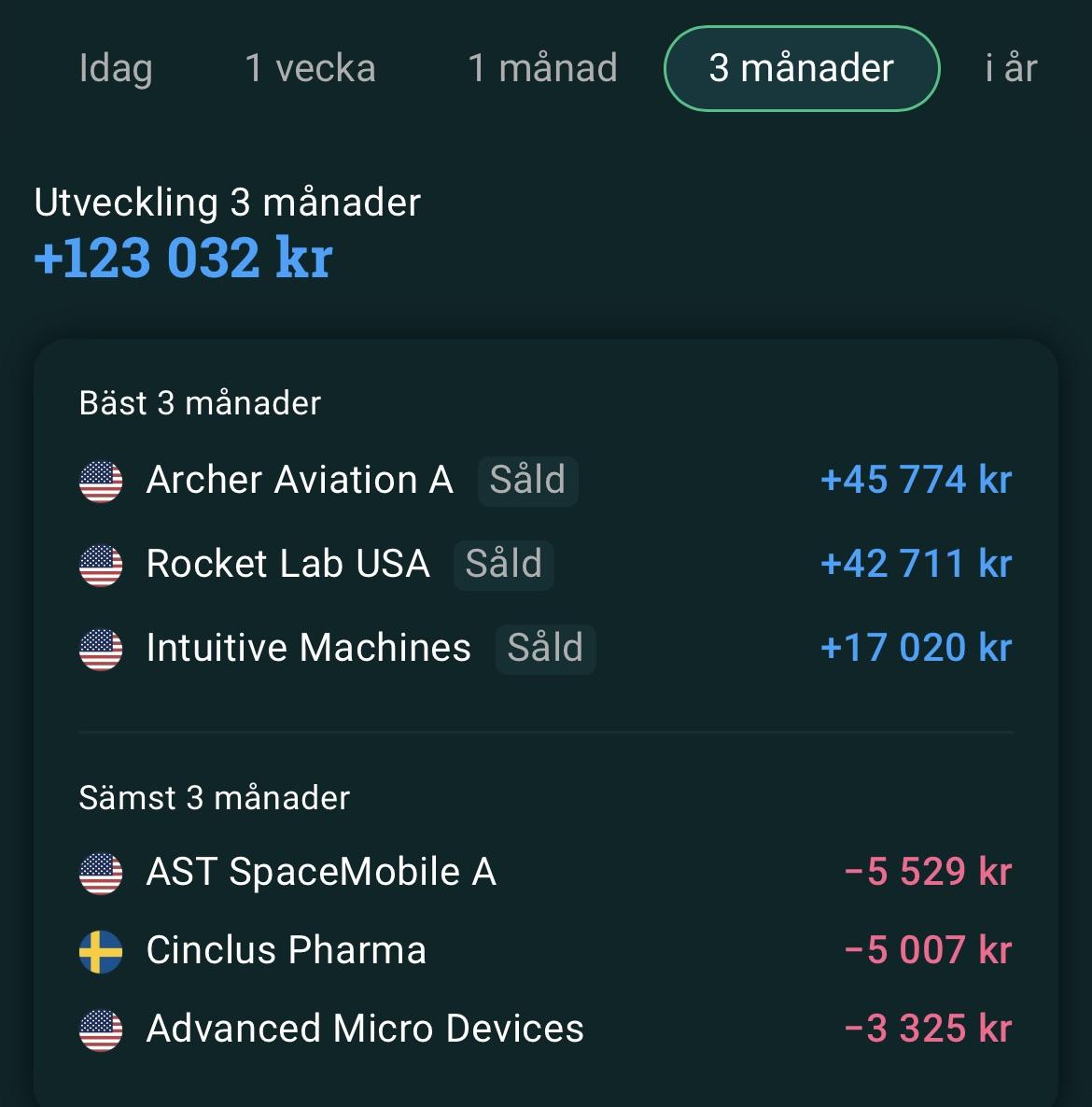Click the +45 774 kr gain value

coord(915,481)
